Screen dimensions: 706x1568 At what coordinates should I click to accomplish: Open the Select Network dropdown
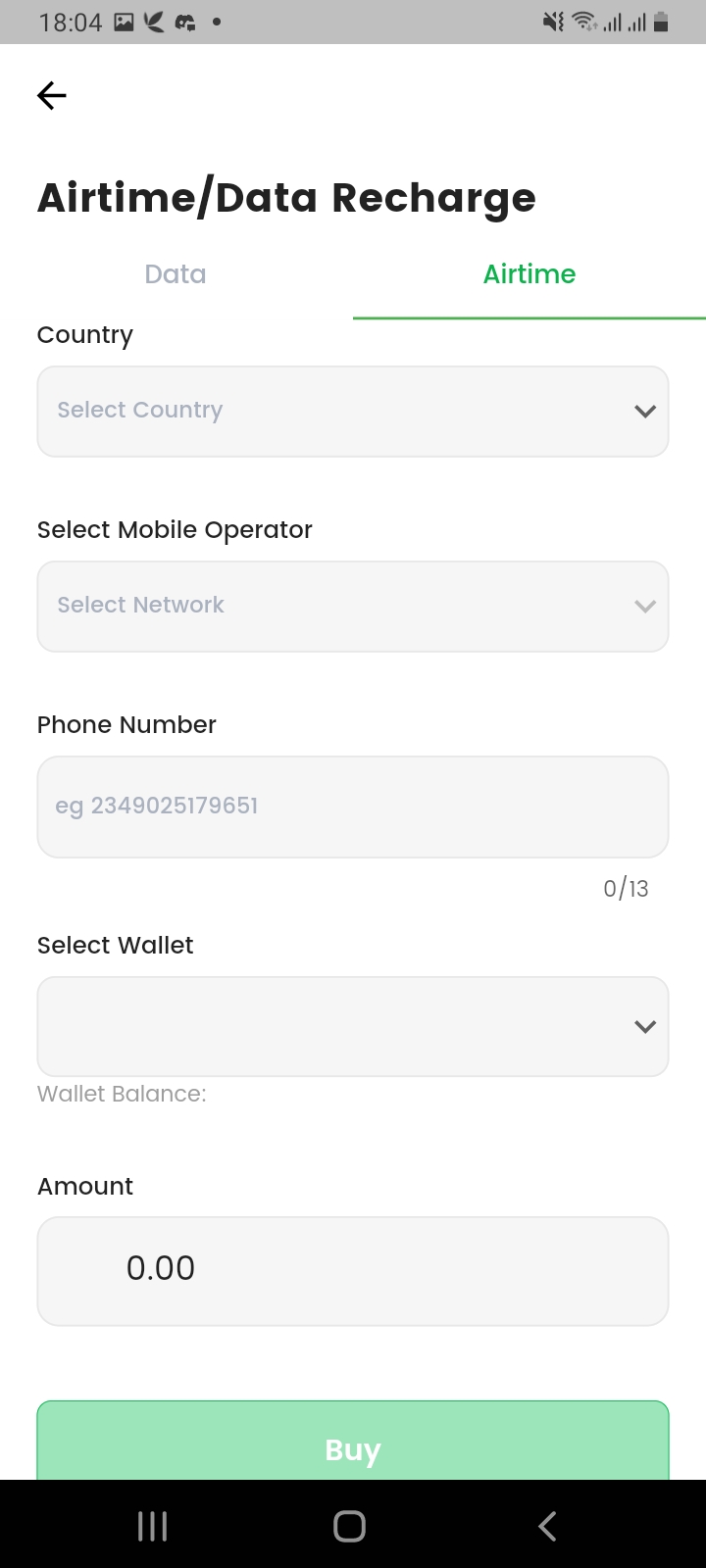353,606
